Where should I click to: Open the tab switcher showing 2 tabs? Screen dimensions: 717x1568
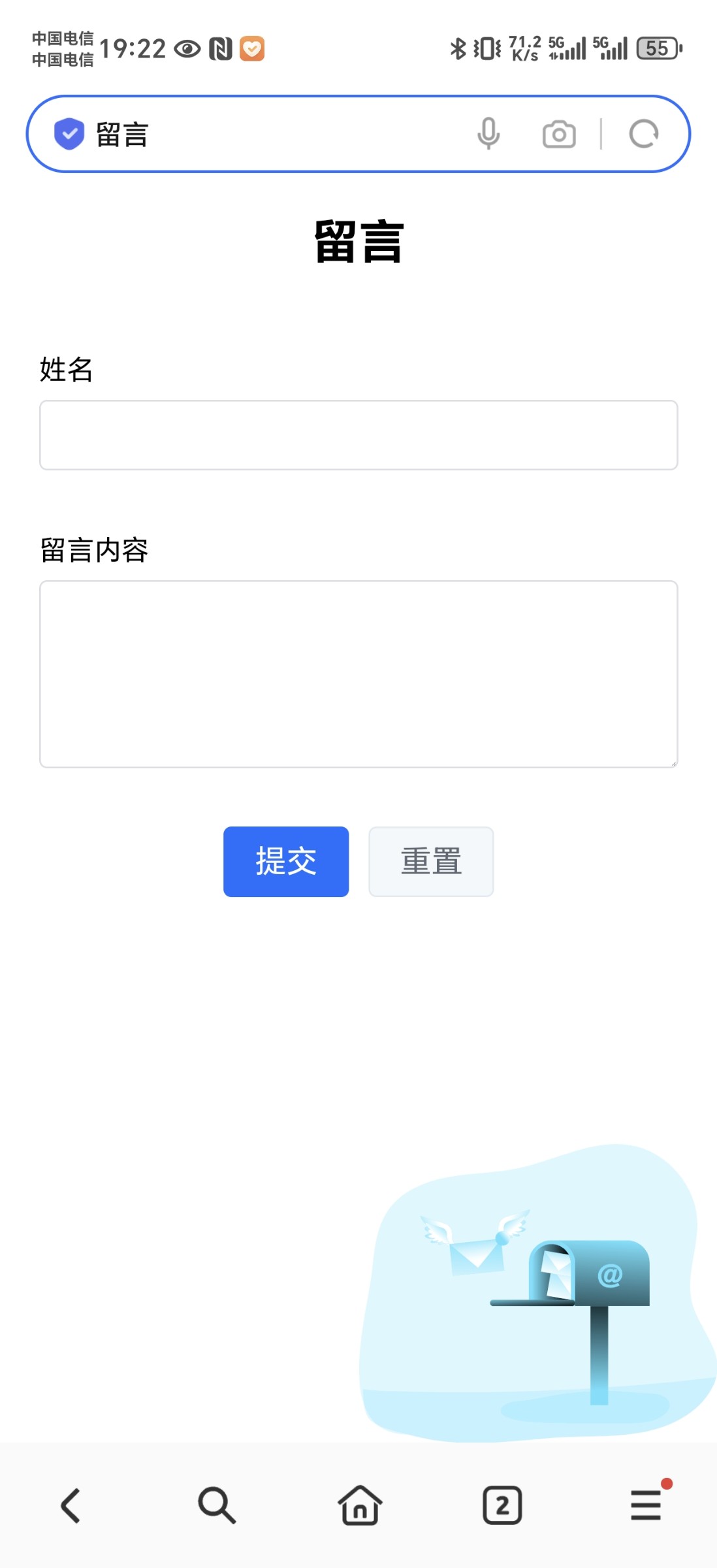(x=502, y=1505)
